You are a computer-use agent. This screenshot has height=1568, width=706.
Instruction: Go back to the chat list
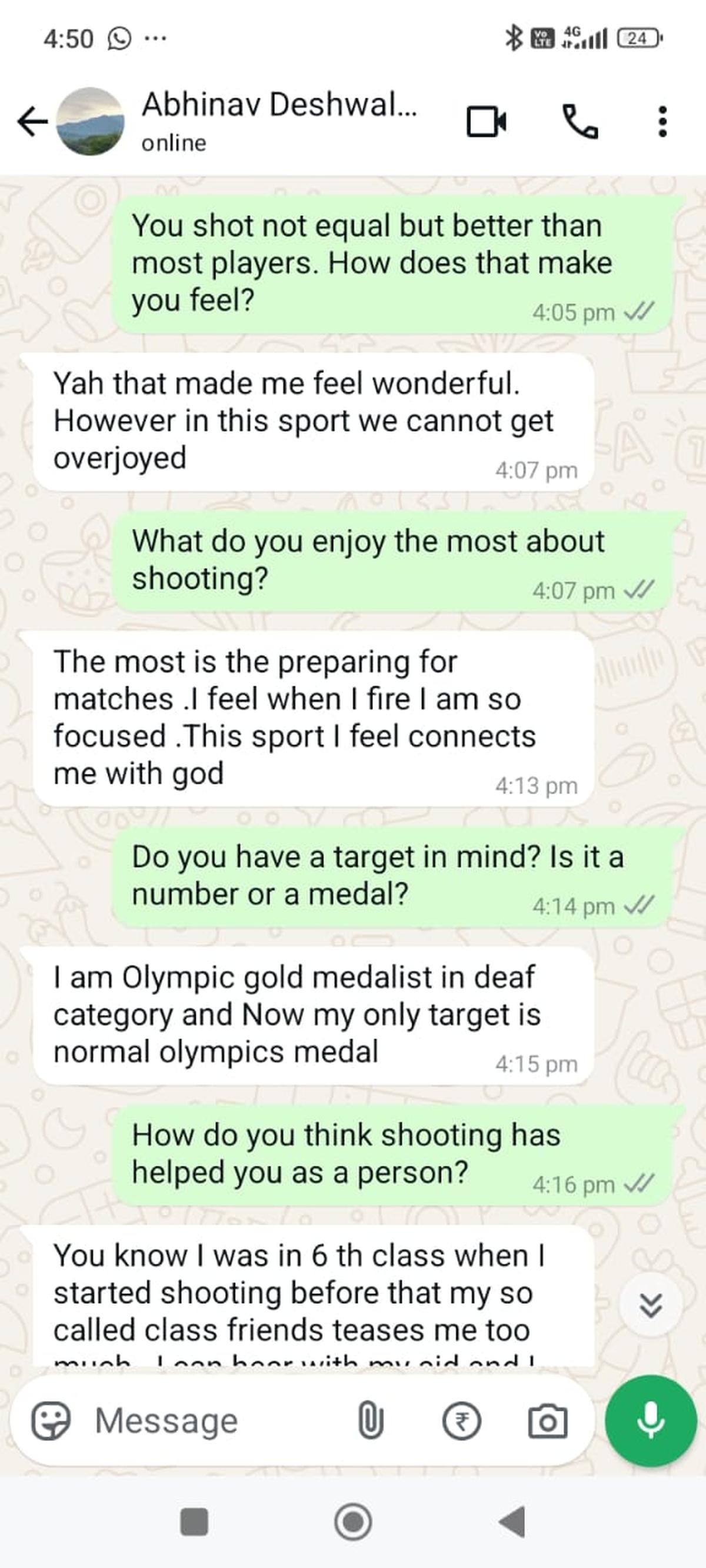pyautogui.click(x=32, y=121)
